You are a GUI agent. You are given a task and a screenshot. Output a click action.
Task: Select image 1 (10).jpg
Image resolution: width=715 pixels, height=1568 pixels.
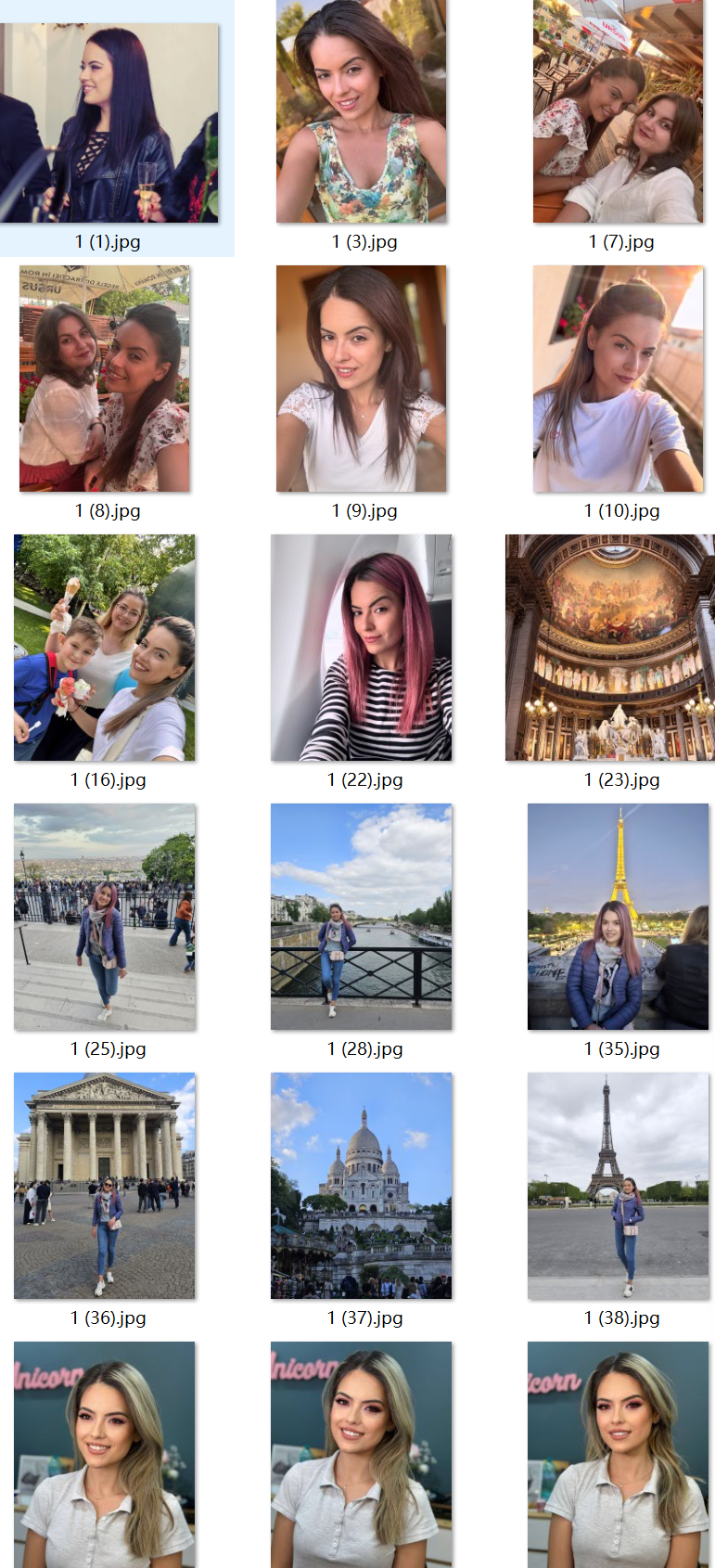coord(618,379)
